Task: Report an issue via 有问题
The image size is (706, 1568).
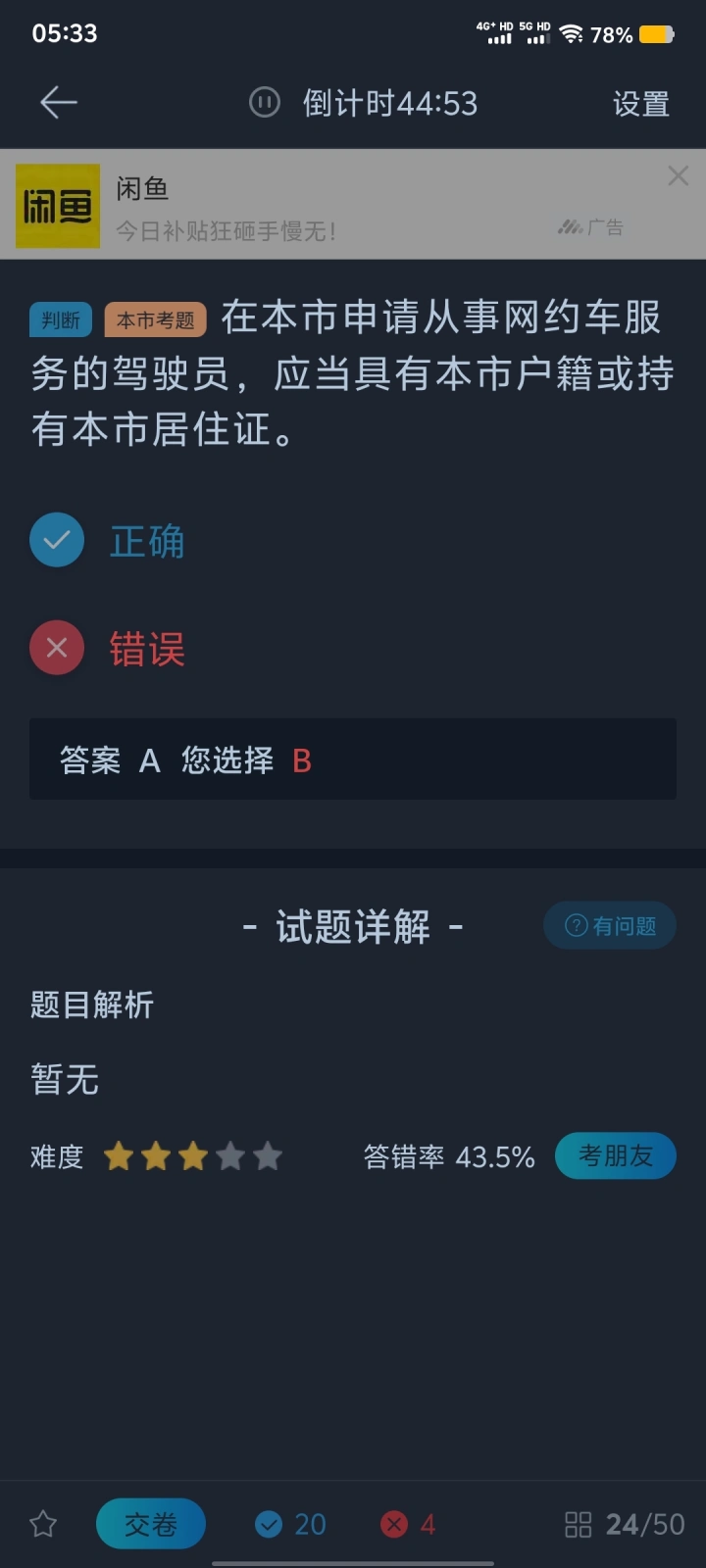Action: coord(610,925)
